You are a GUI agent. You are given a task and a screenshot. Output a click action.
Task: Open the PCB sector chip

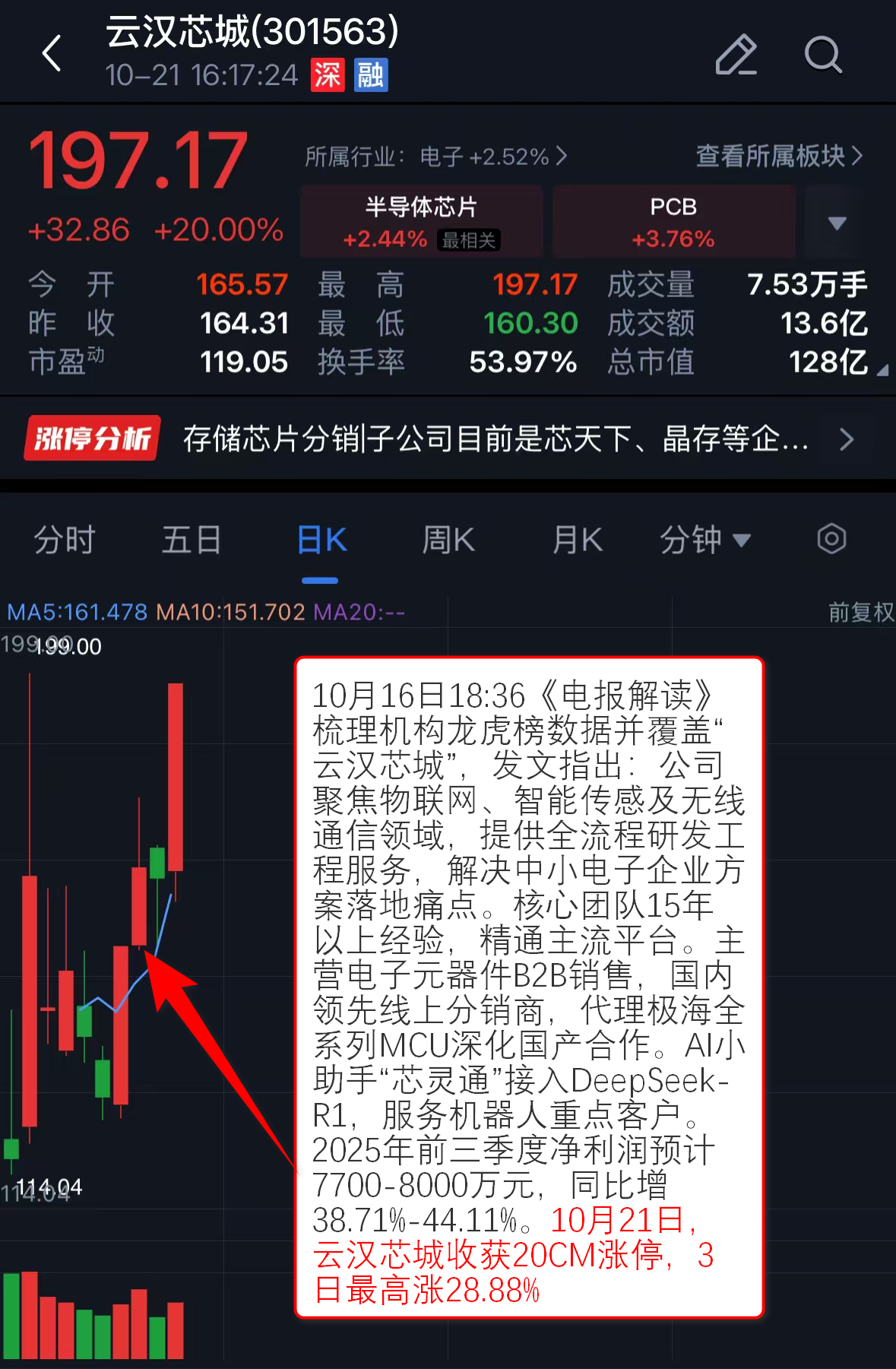click(673, 222)
